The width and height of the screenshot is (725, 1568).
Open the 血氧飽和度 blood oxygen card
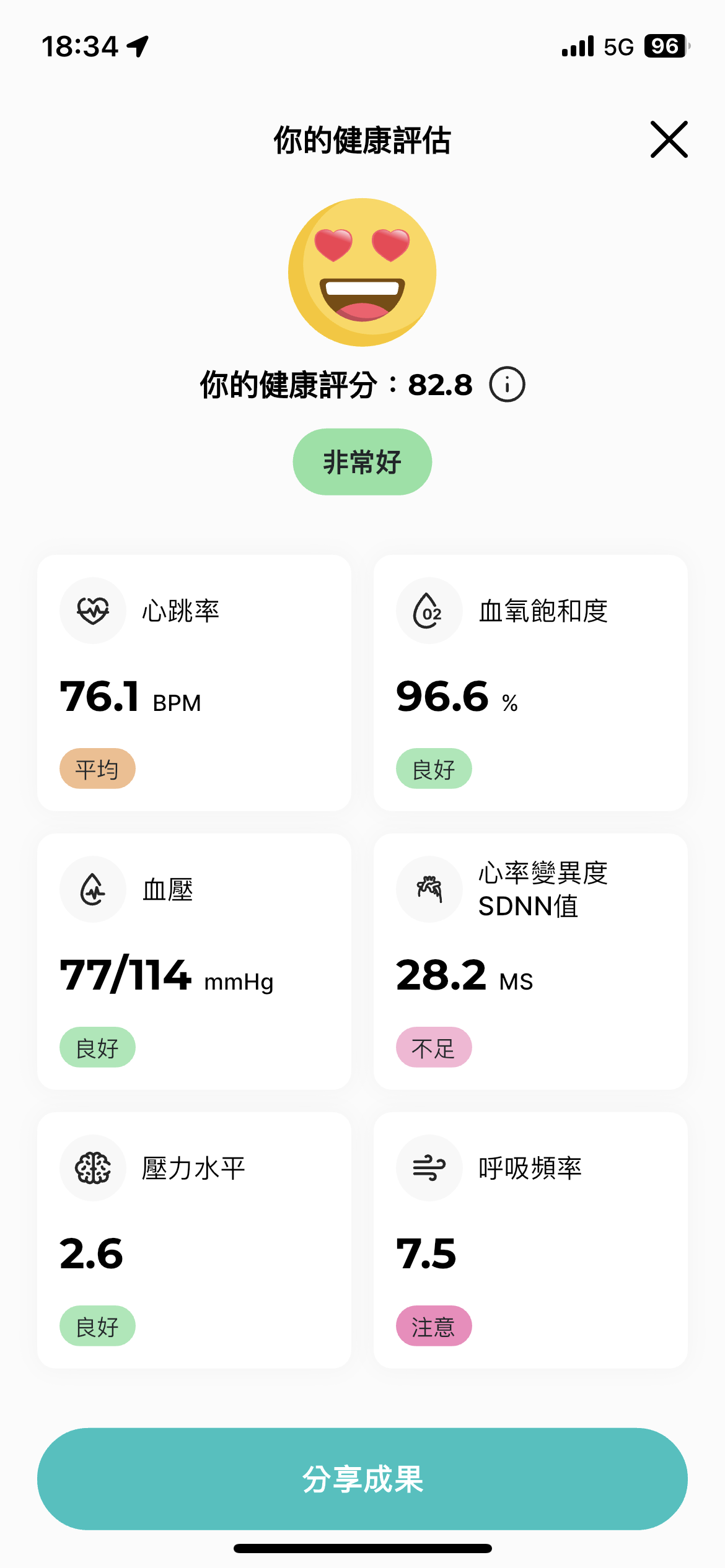click(530, 682)
